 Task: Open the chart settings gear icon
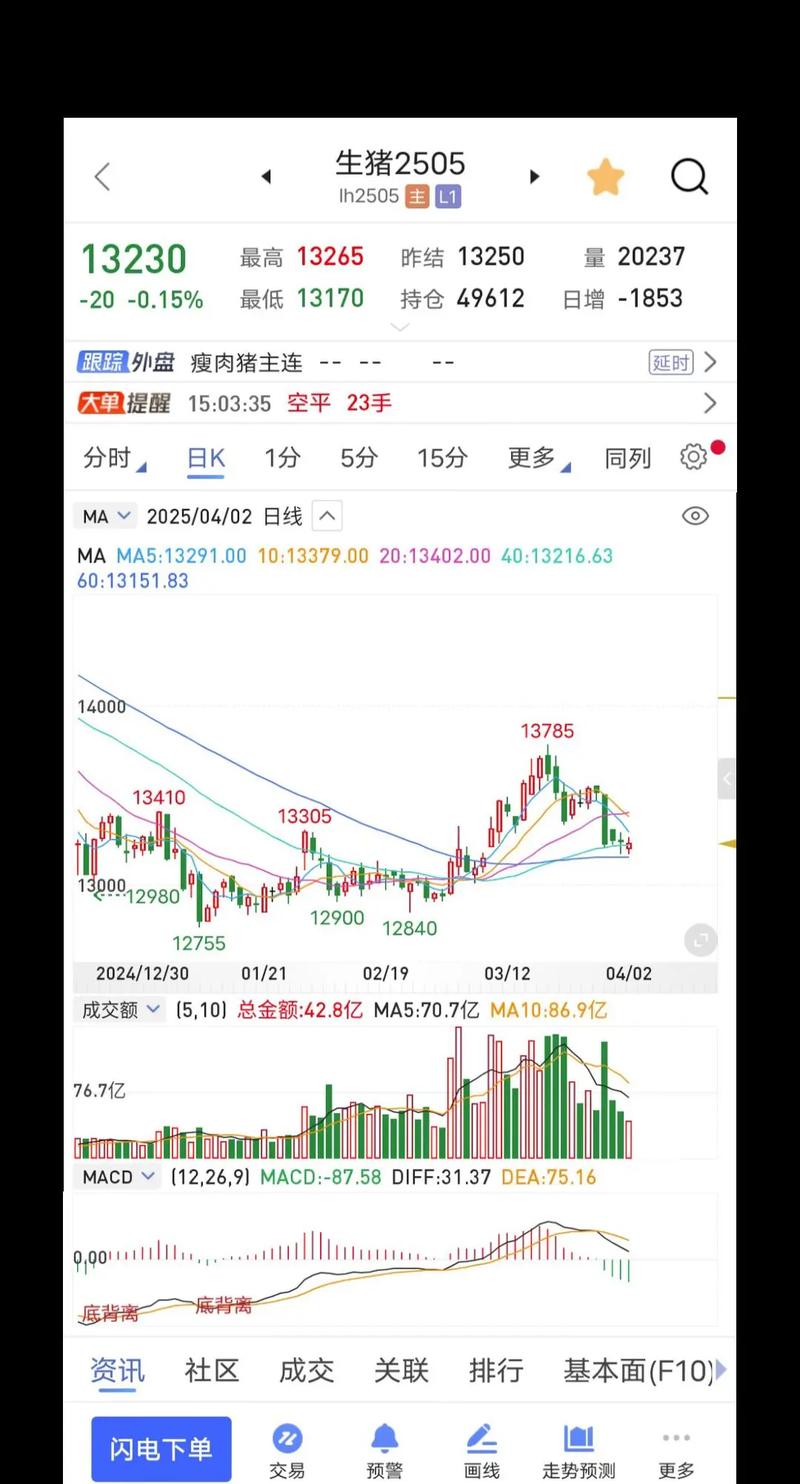(693, 457)
